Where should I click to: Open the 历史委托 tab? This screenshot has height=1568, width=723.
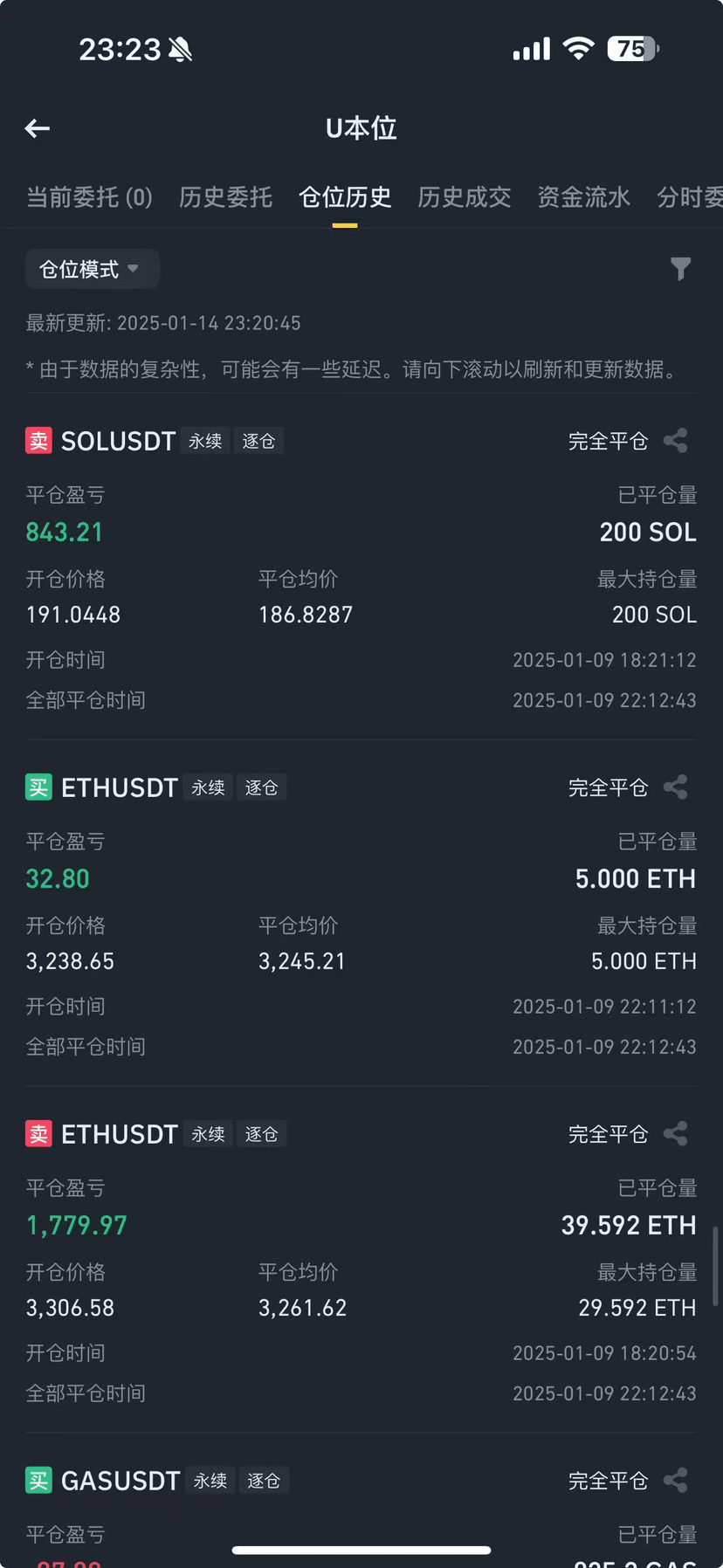(225, 197)
